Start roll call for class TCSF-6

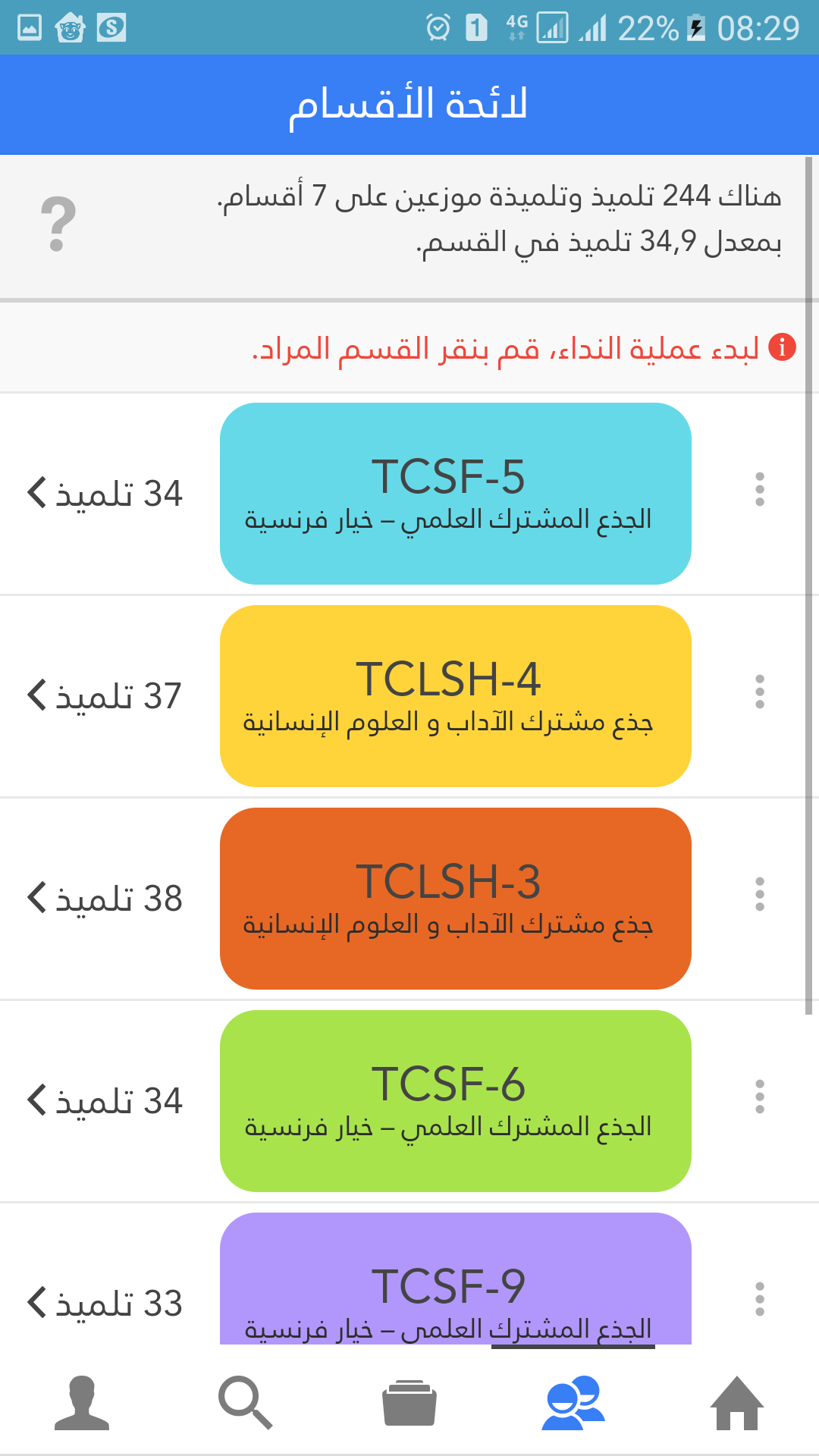[x=455, y=1101]
